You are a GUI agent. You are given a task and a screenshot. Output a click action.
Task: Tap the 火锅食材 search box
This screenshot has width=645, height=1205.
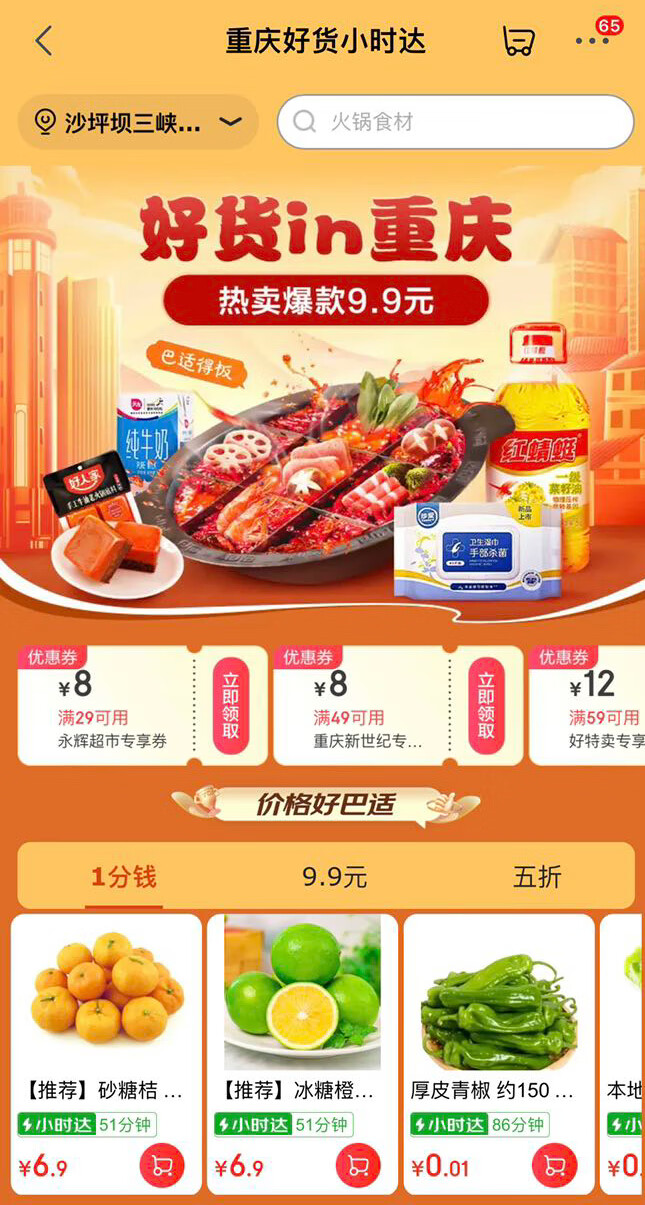click(455, 122)
